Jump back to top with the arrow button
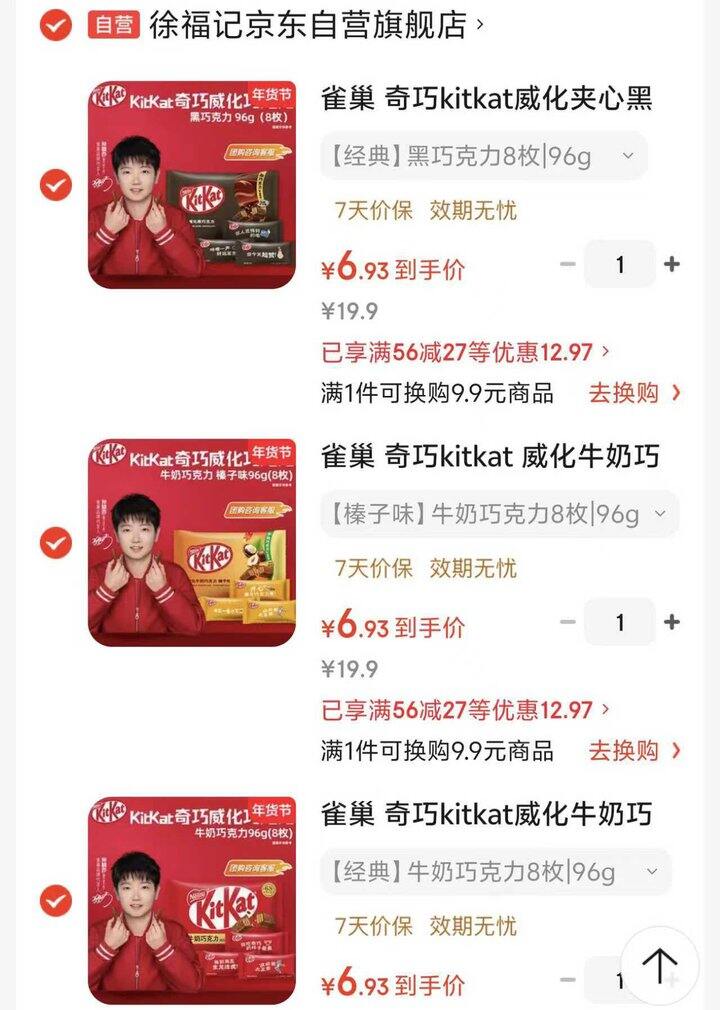 coord(659,966)
